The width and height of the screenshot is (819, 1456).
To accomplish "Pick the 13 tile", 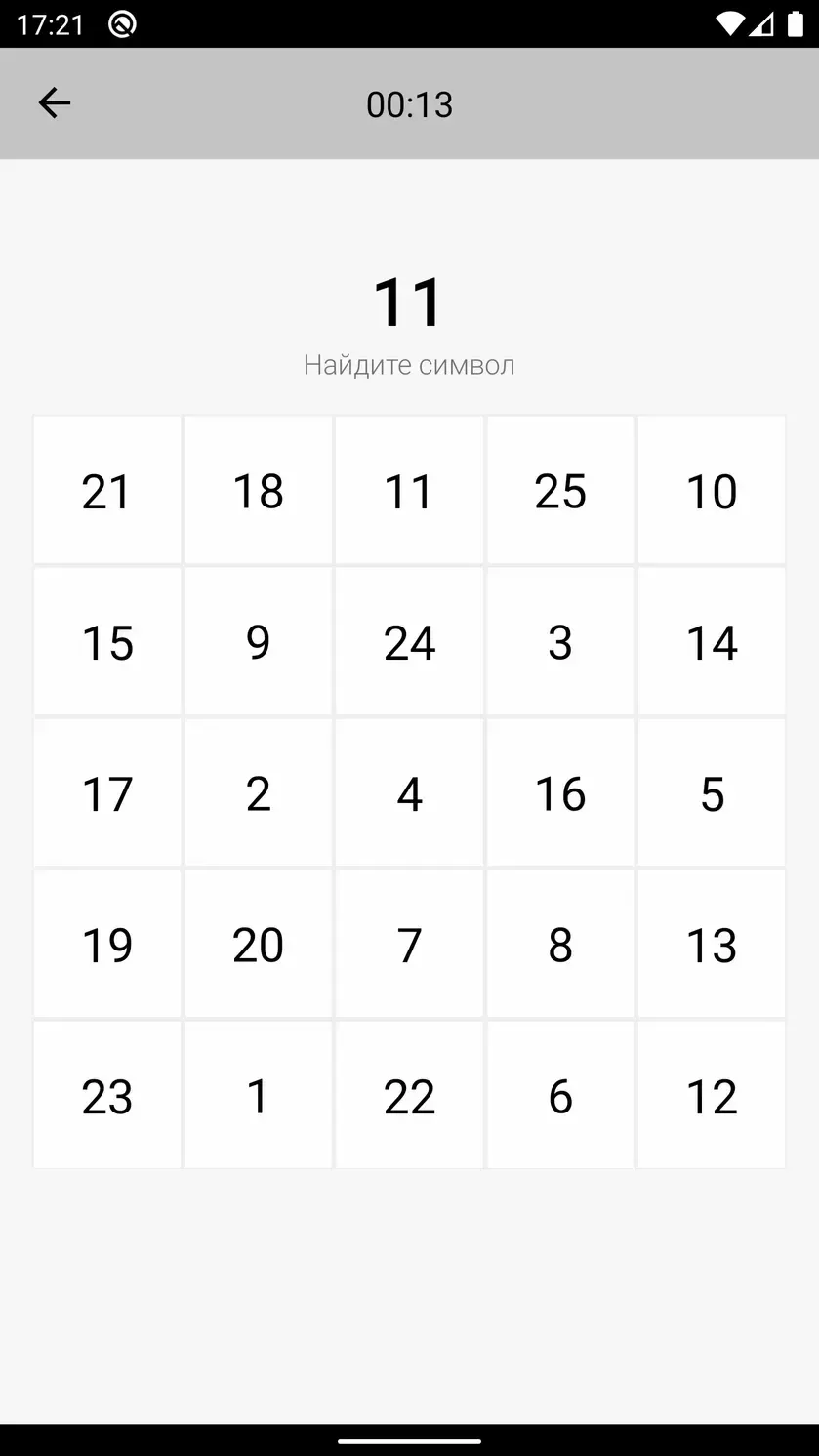I will pyautogui.click(x=712, y=944).
